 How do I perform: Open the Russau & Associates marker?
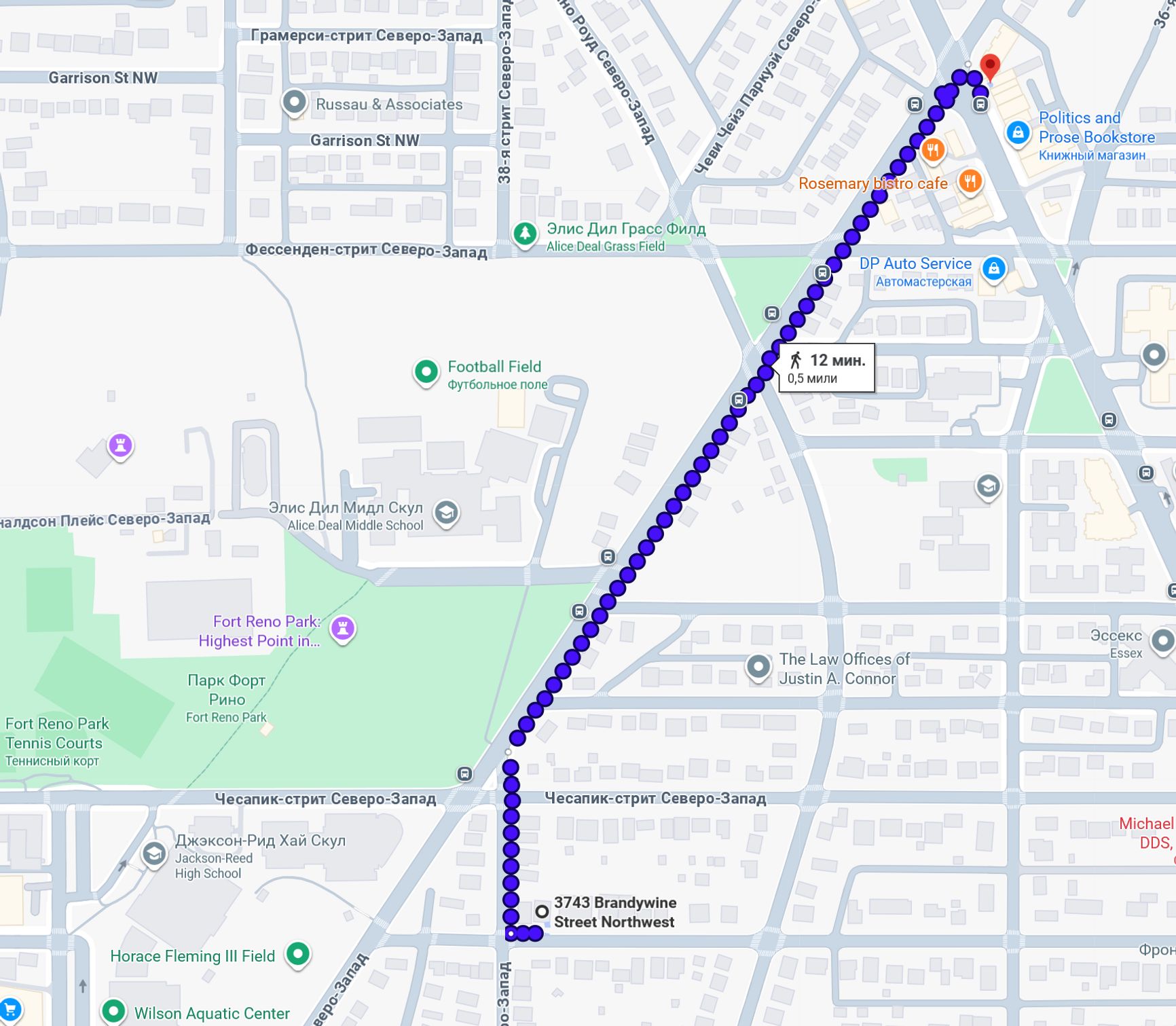click(294, 103)
